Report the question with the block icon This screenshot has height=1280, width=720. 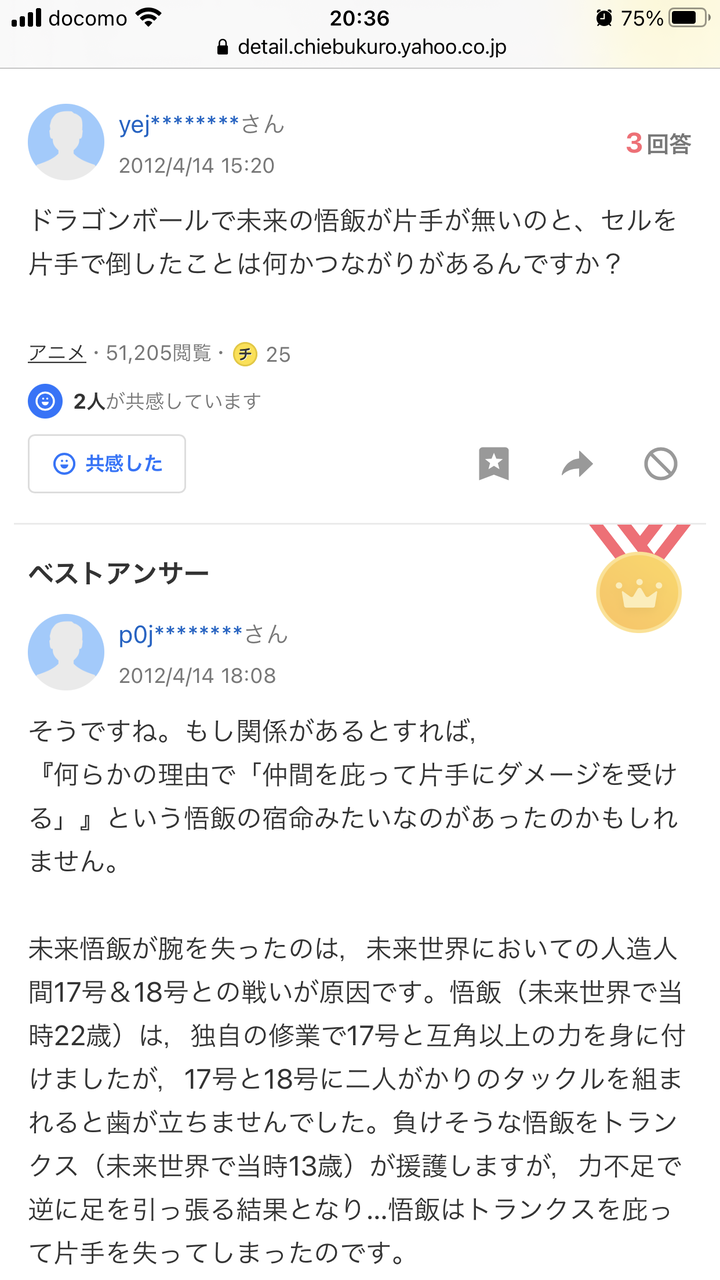click(x=660, y=464)
